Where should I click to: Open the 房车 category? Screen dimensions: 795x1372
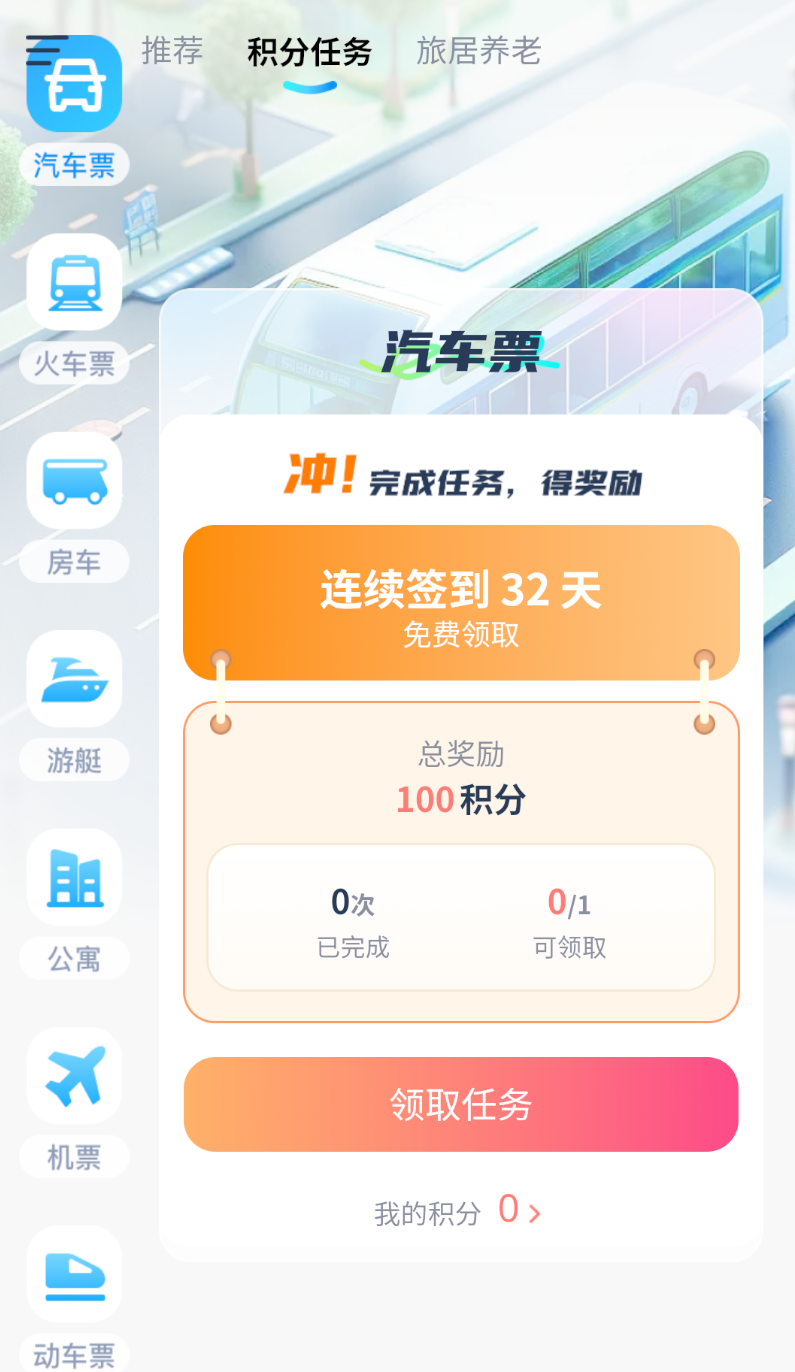point(74,507)
